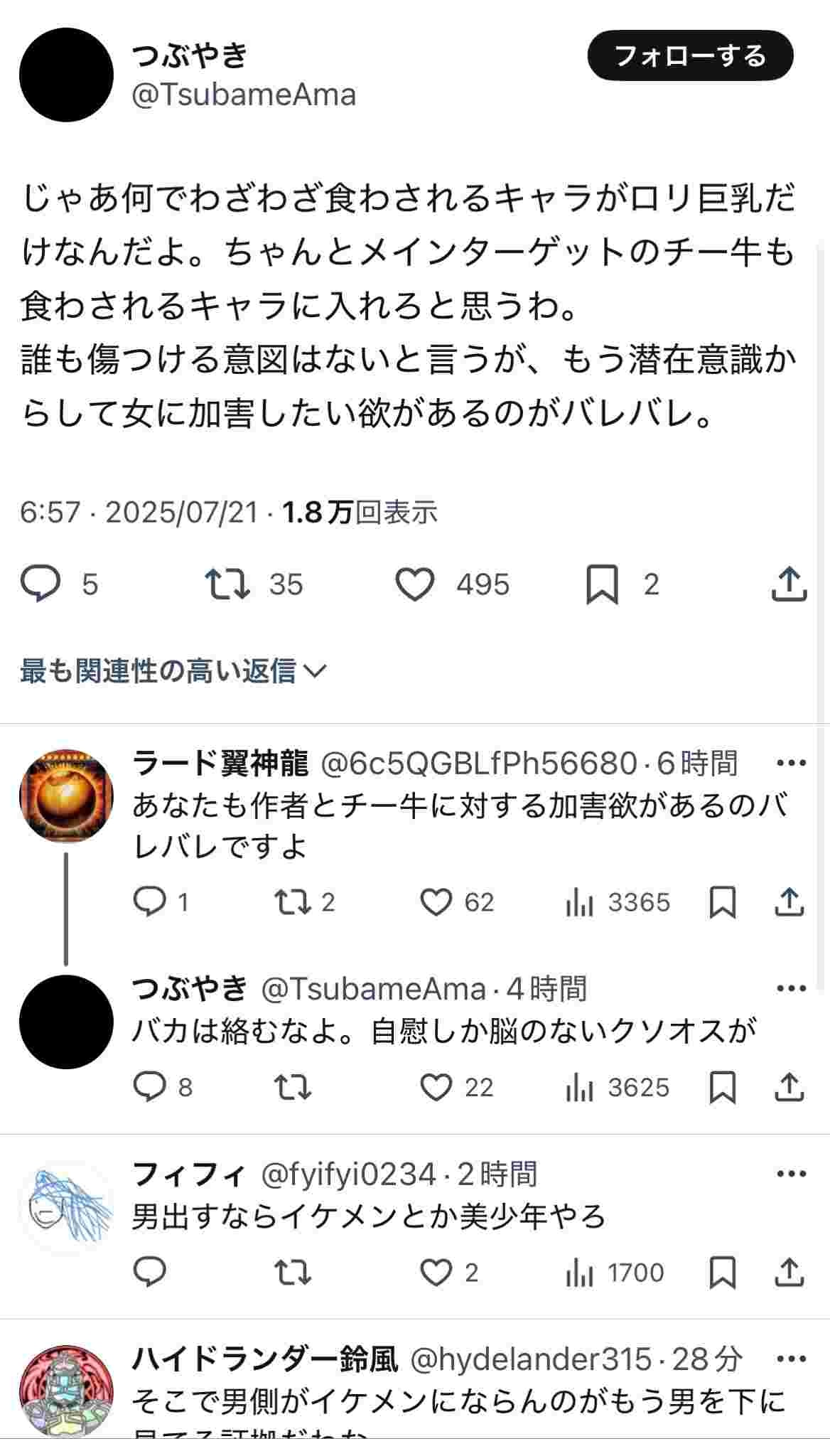Open つぶやき's profile avatar at top

[66, 75]
